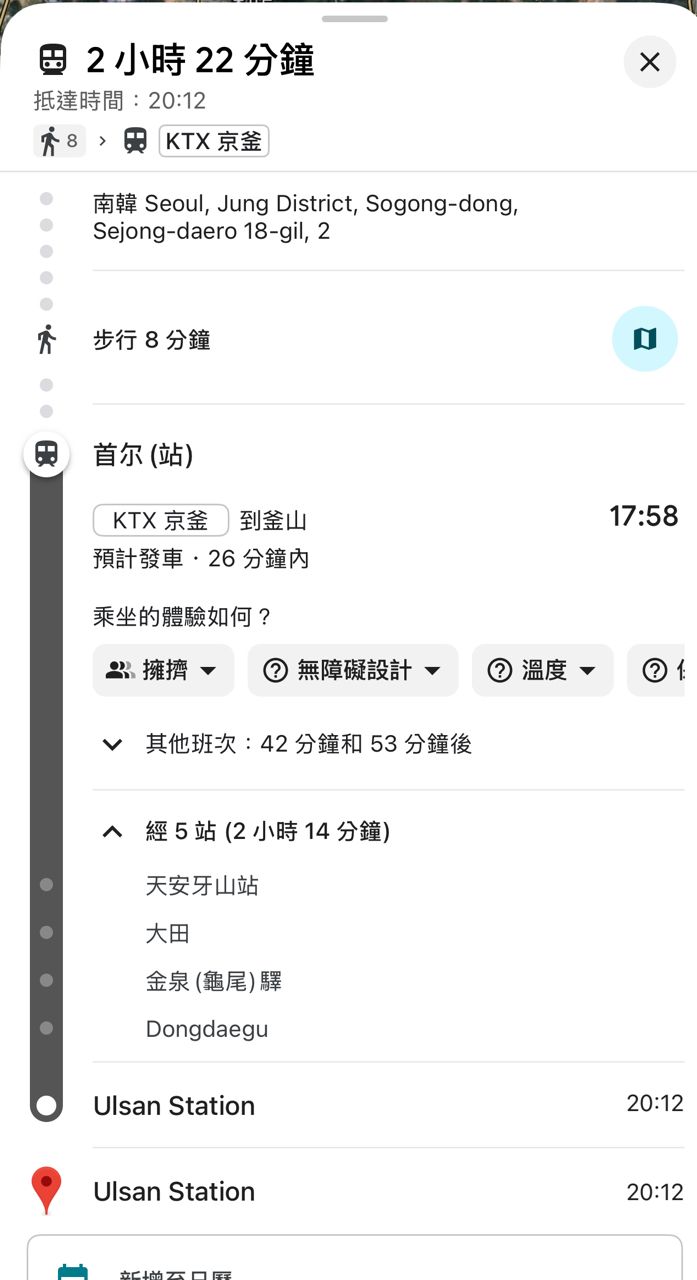This screenshot has height=1280, width=697.
Task: Open the 擁擠 crowdedness dropdown
Action: click(x=163, y=670)
